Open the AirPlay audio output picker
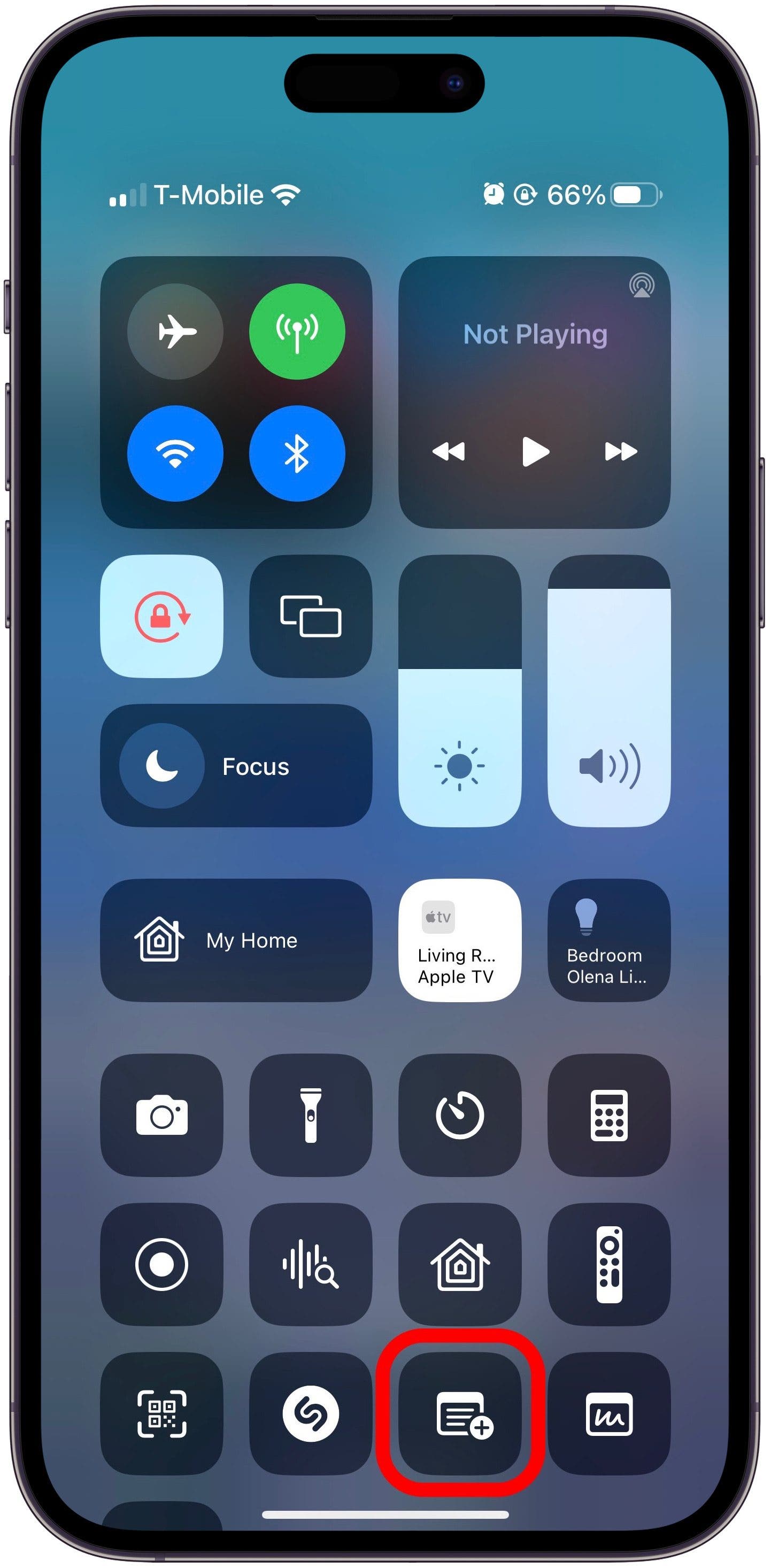 [641, 286]
